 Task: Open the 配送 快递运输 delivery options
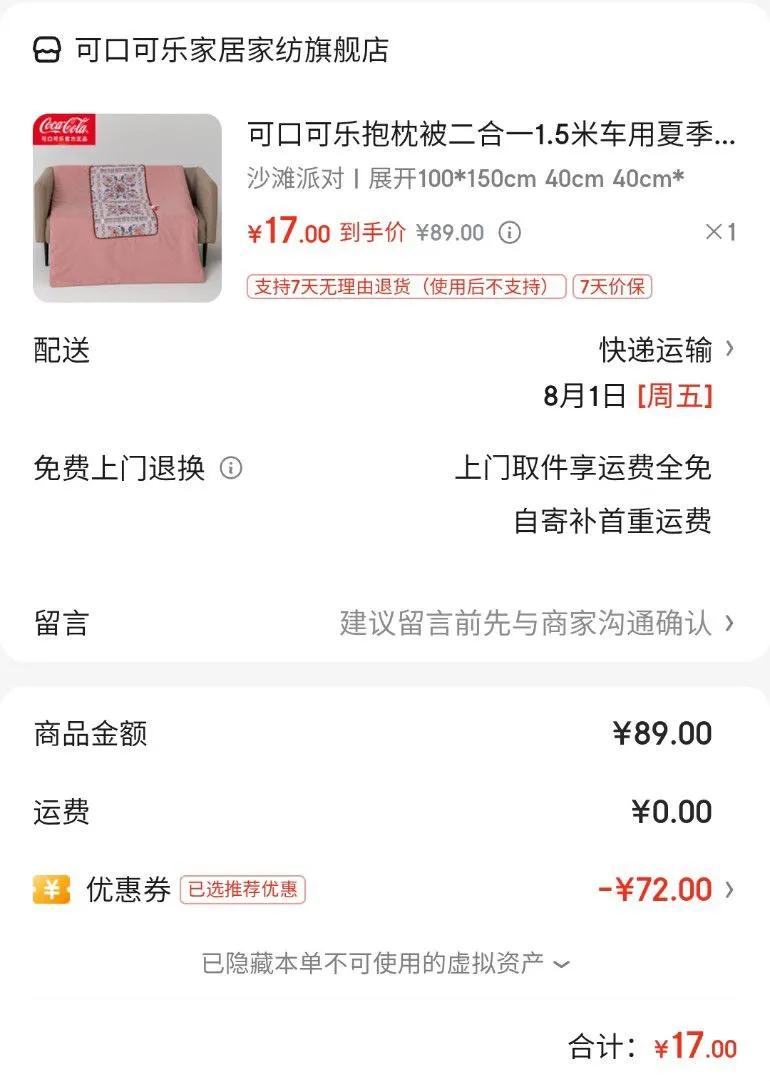[383, 350]
